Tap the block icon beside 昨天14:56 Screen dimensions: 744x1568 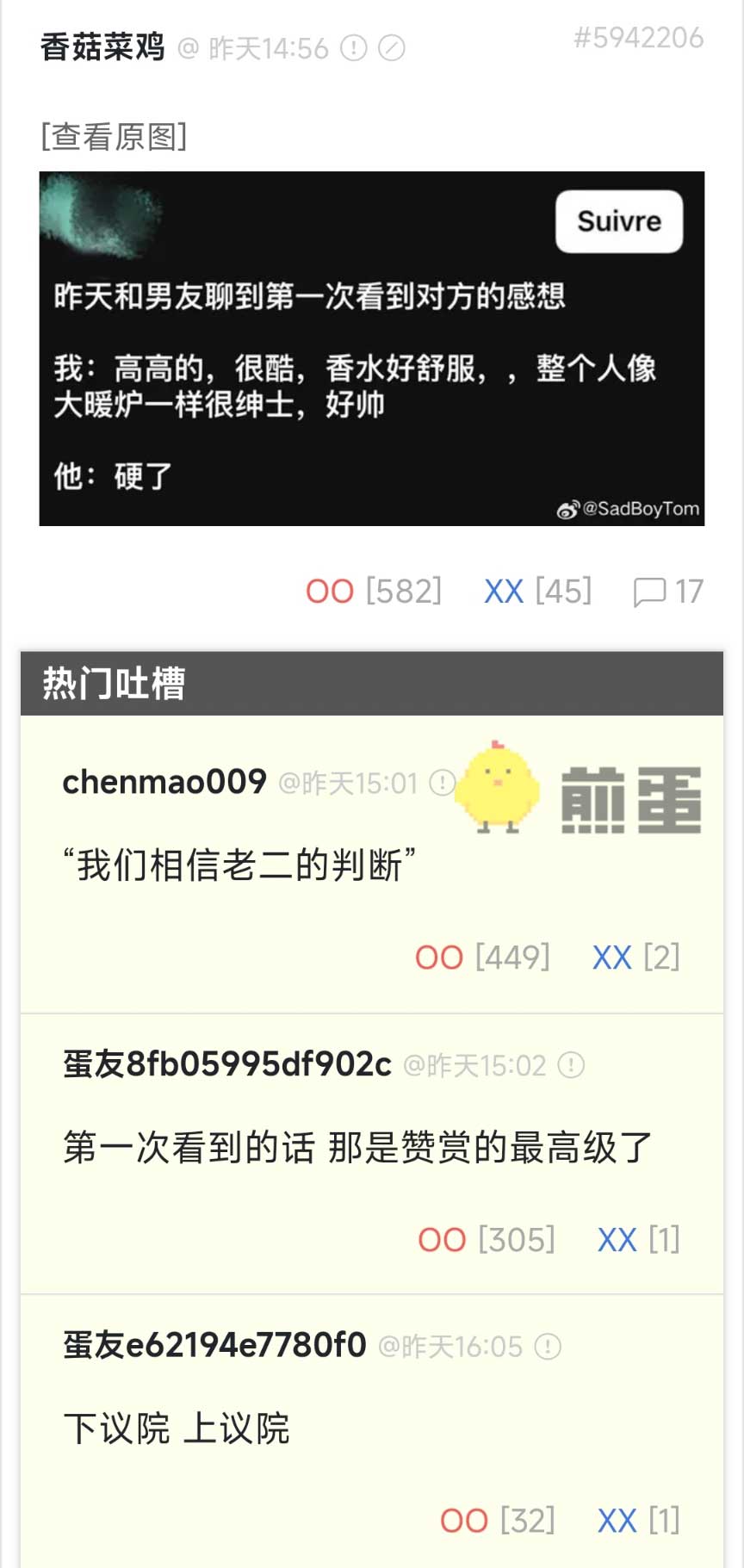(392, 47)
